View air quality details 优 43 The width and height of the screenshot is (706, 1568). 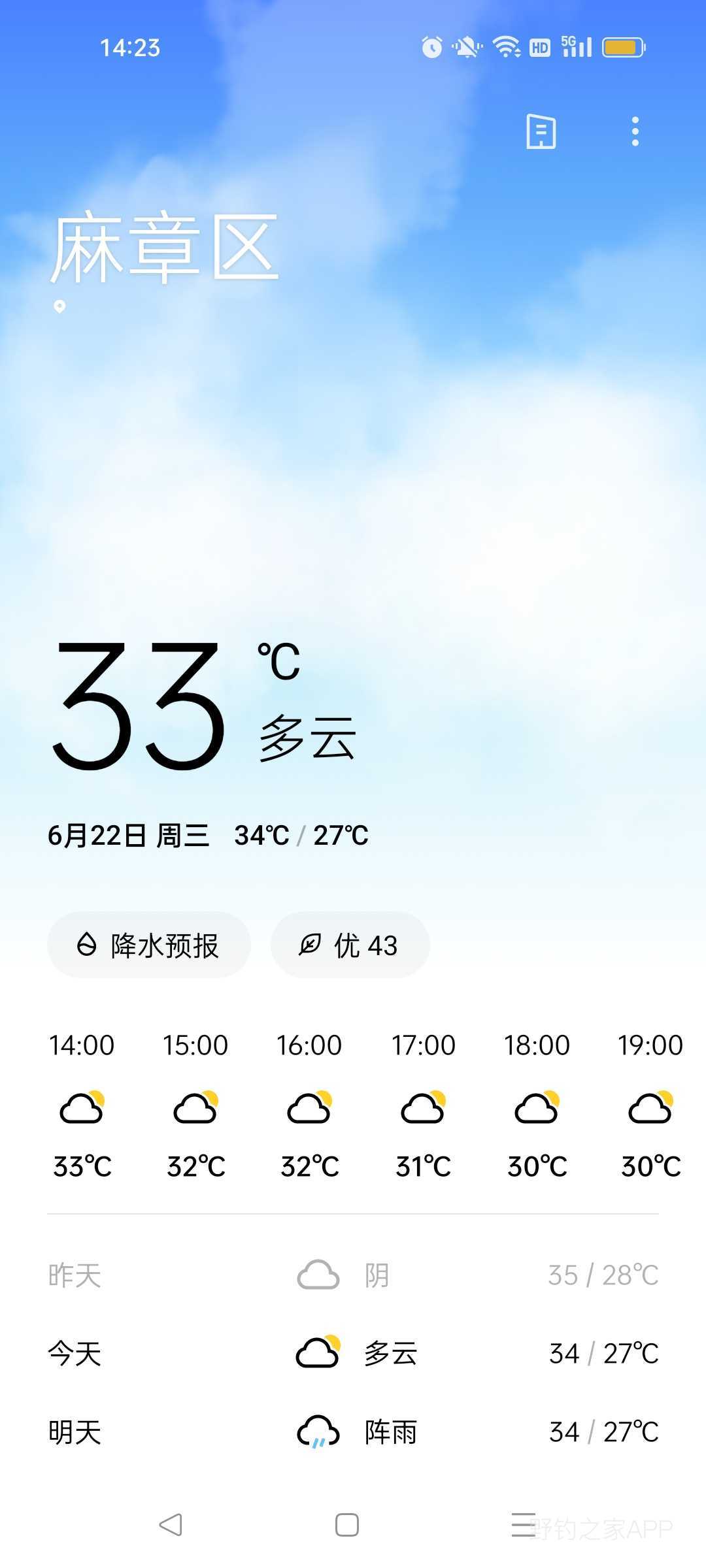(x=350, y=945)
